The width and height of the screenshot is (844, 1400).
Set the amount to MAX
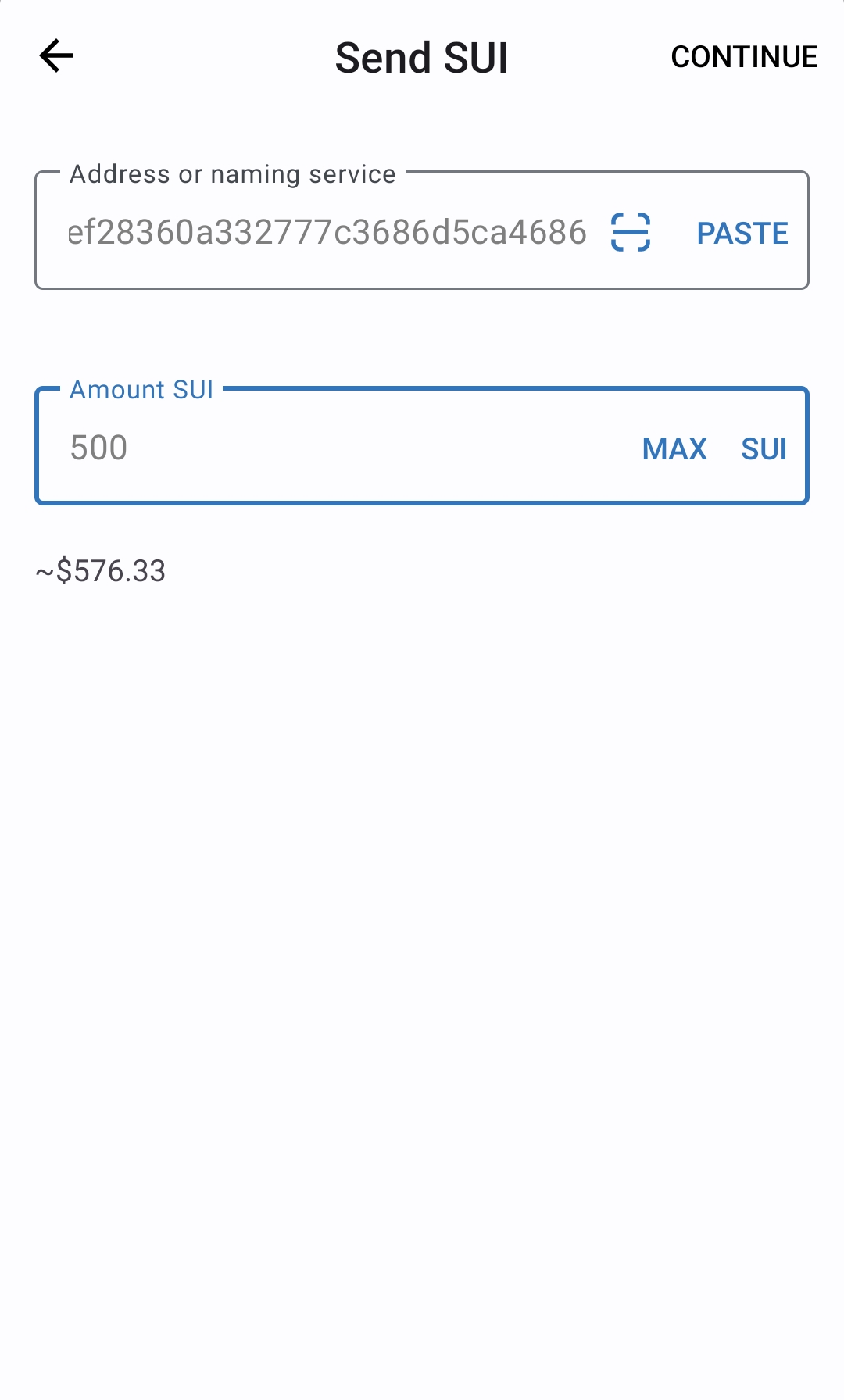(x=674, y=449)
